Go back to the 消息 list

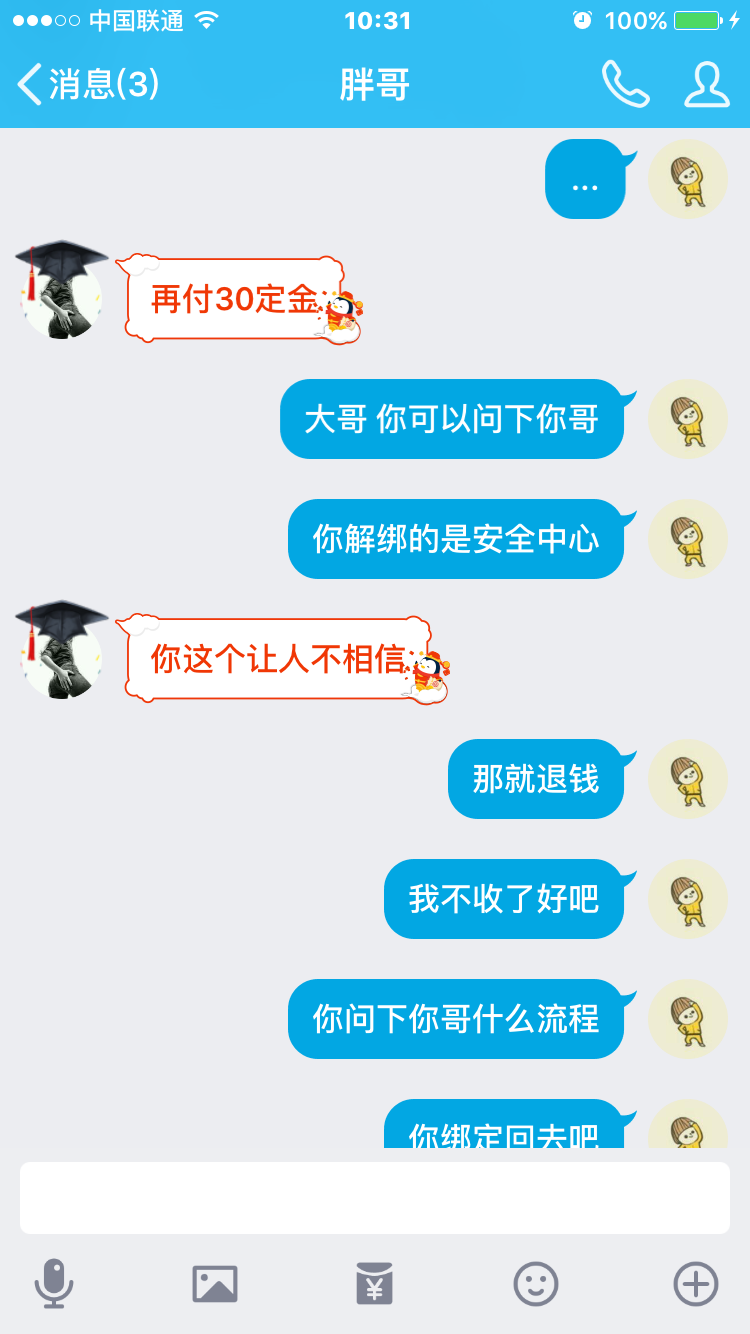(88, 84)
